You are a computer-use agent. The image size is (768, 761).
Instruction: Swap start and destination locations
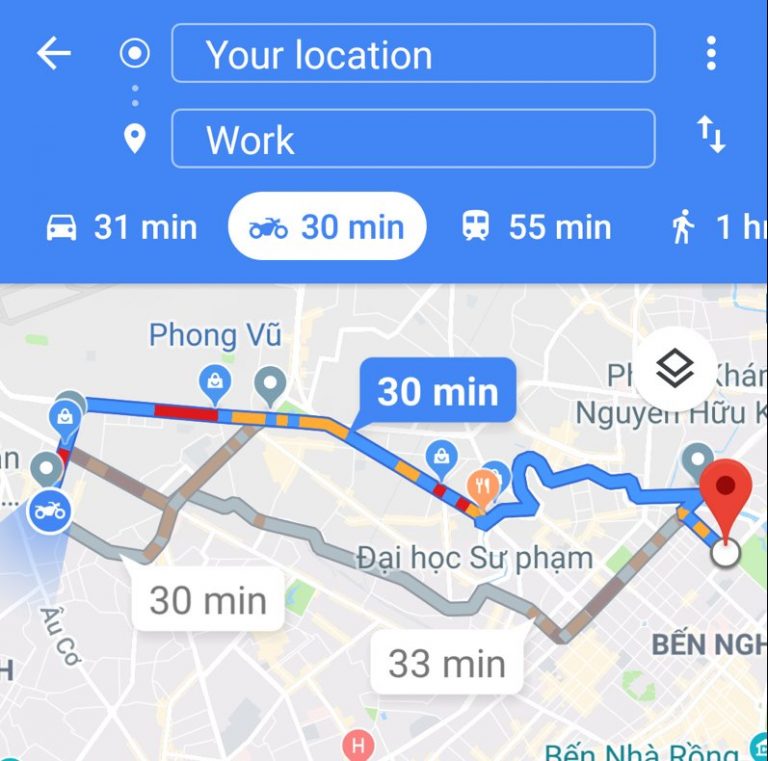(x=710, y=134)
